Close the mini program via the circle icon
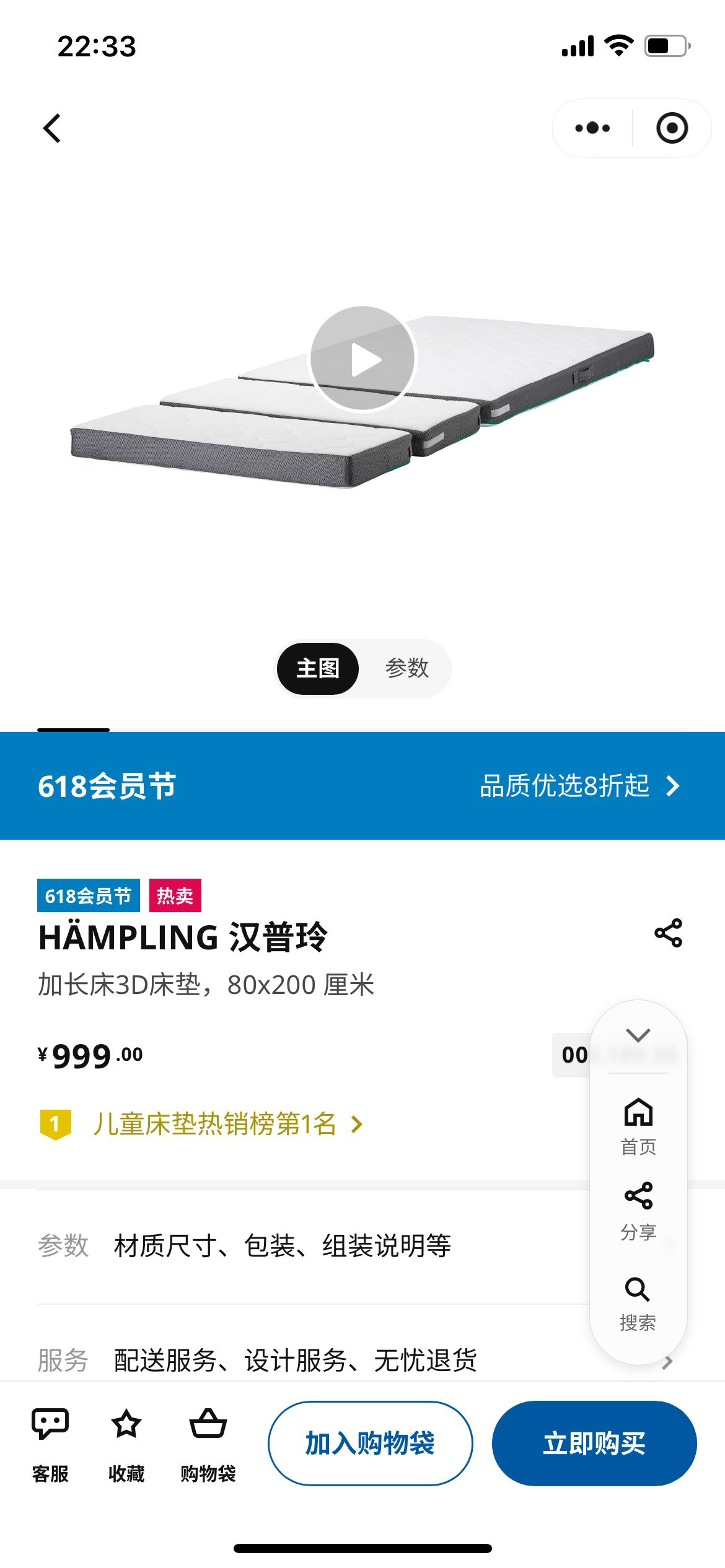The image size is (725, 1568). [x=672, y=128]
